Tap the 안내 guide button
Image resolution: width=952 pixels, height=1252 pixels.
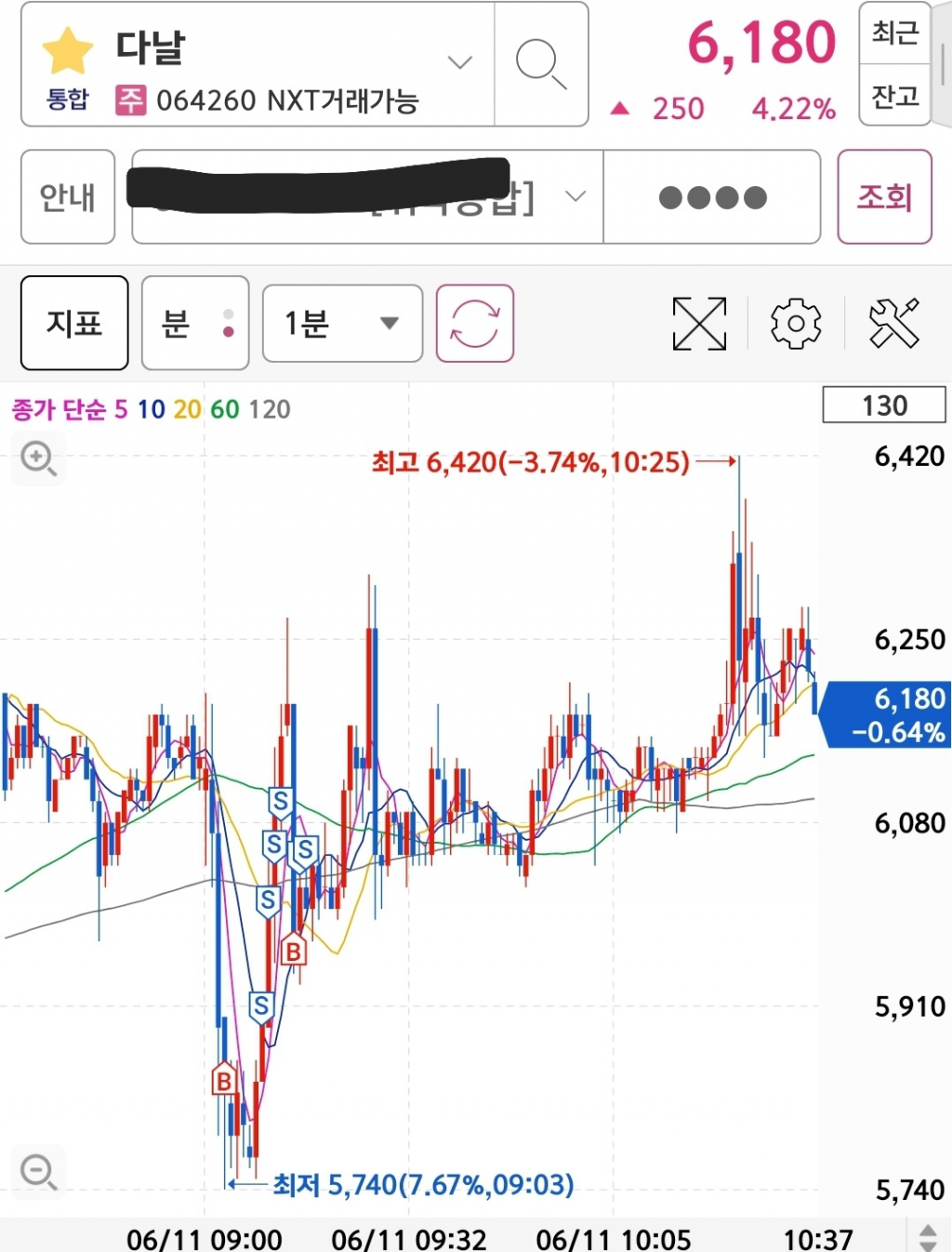pos(68,197)
